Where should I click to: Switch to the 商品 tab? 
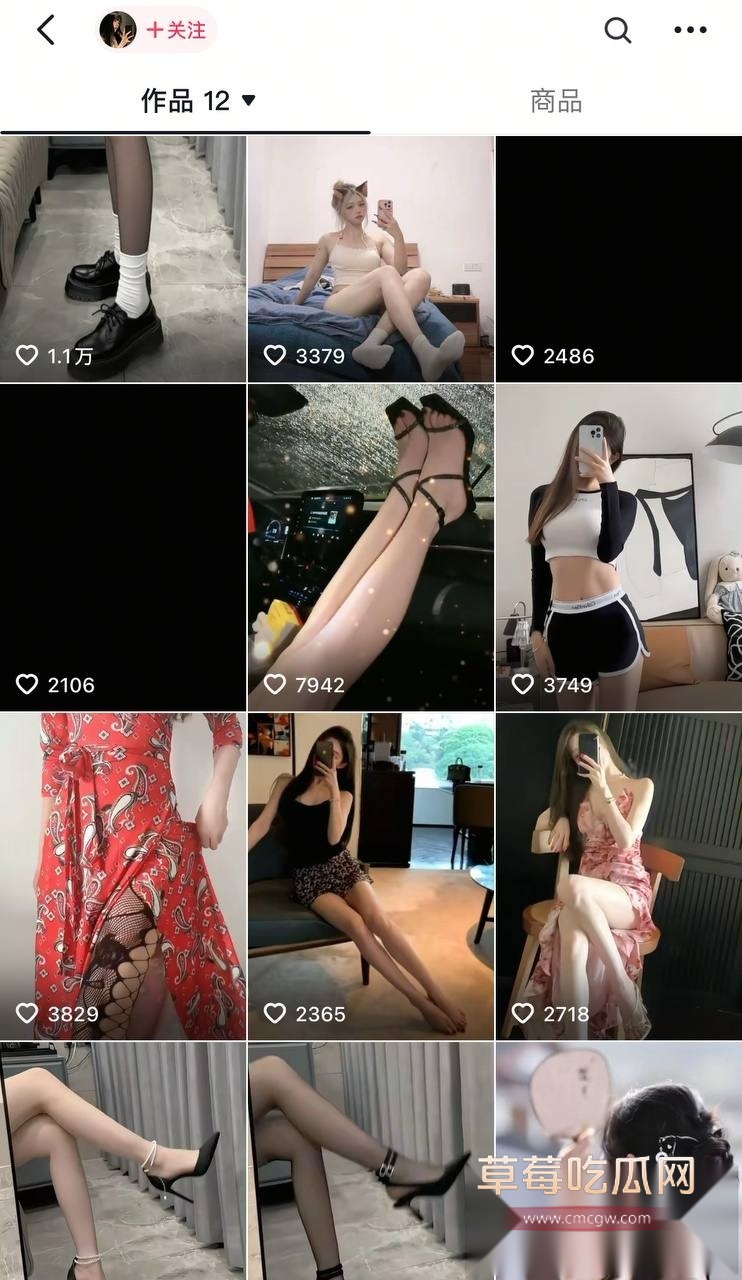pos(556,101)
